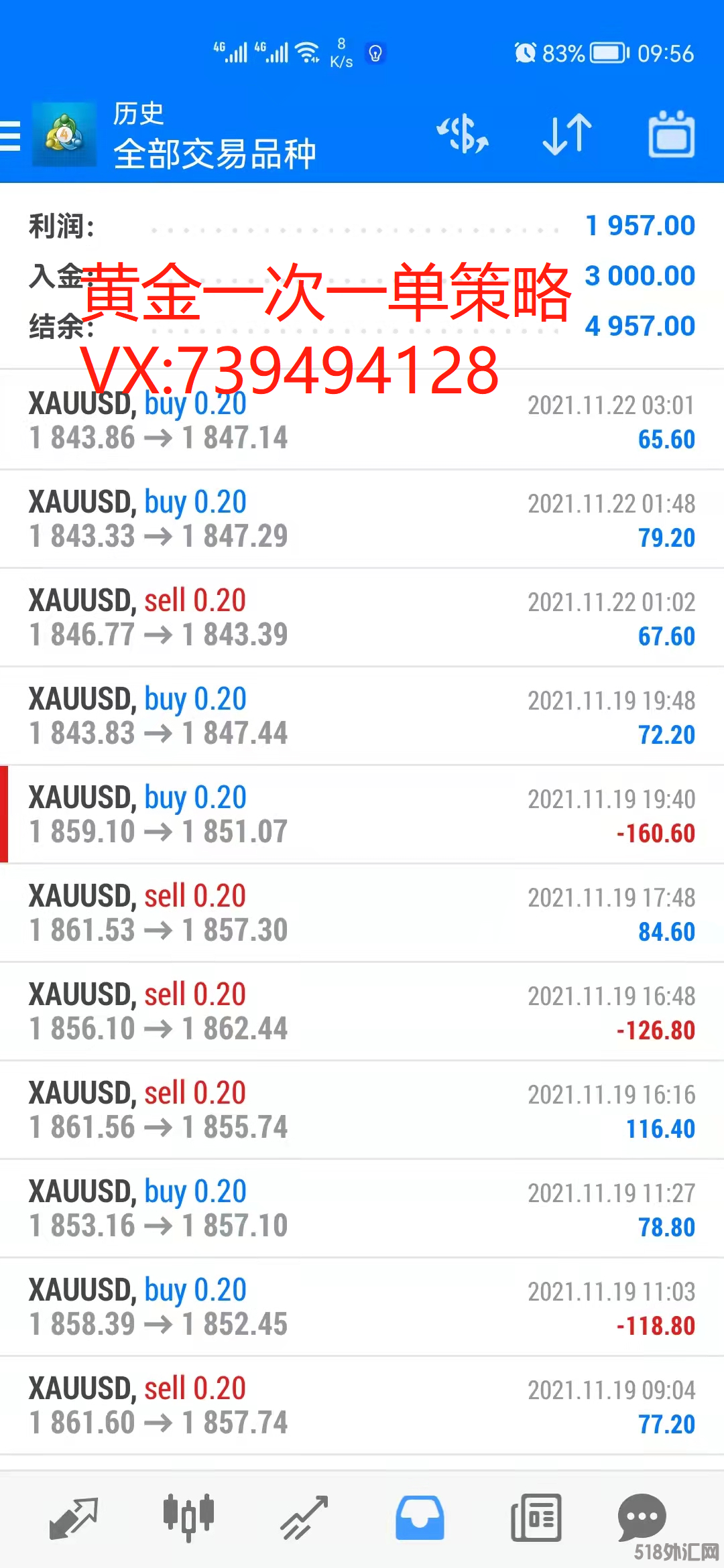This screenshot has width=724, height=1568.
Task: Open the News tab
Action: [536, 1518]
